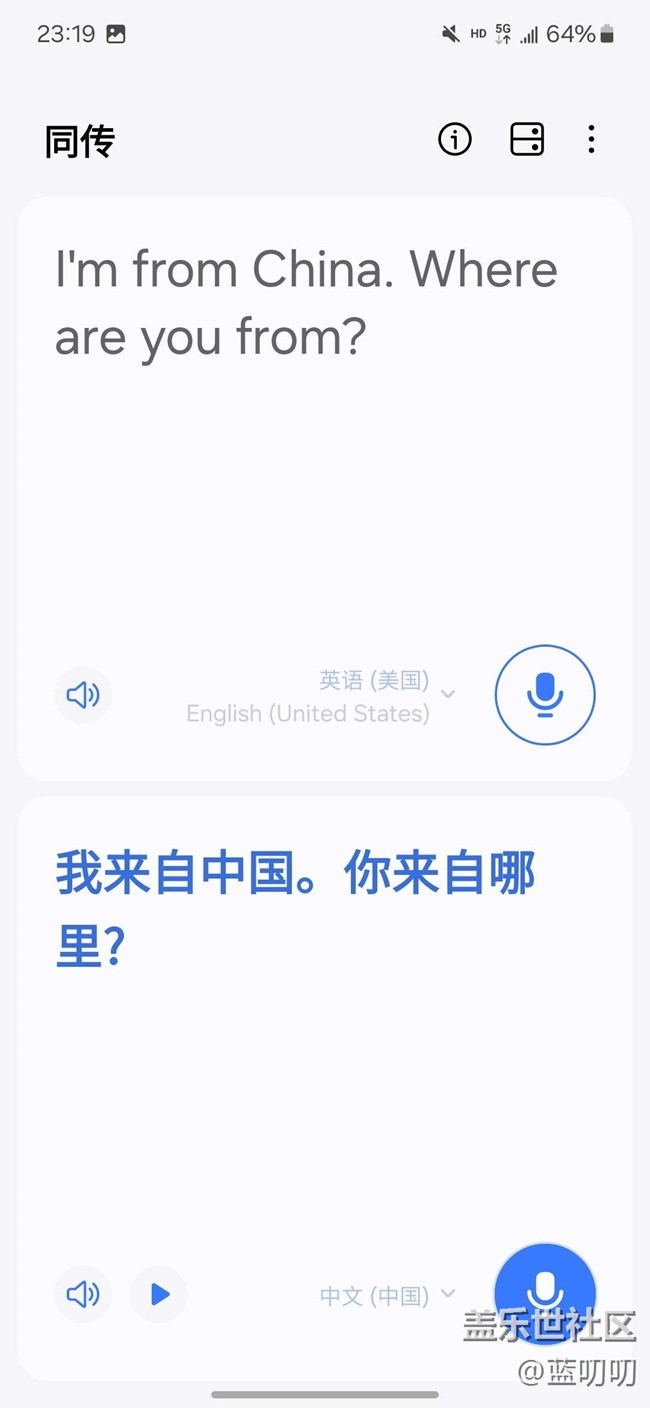Play the English text aloud via speaker
The height and width of the screenshot is (1408, 650).
click(x=83, y=695)
